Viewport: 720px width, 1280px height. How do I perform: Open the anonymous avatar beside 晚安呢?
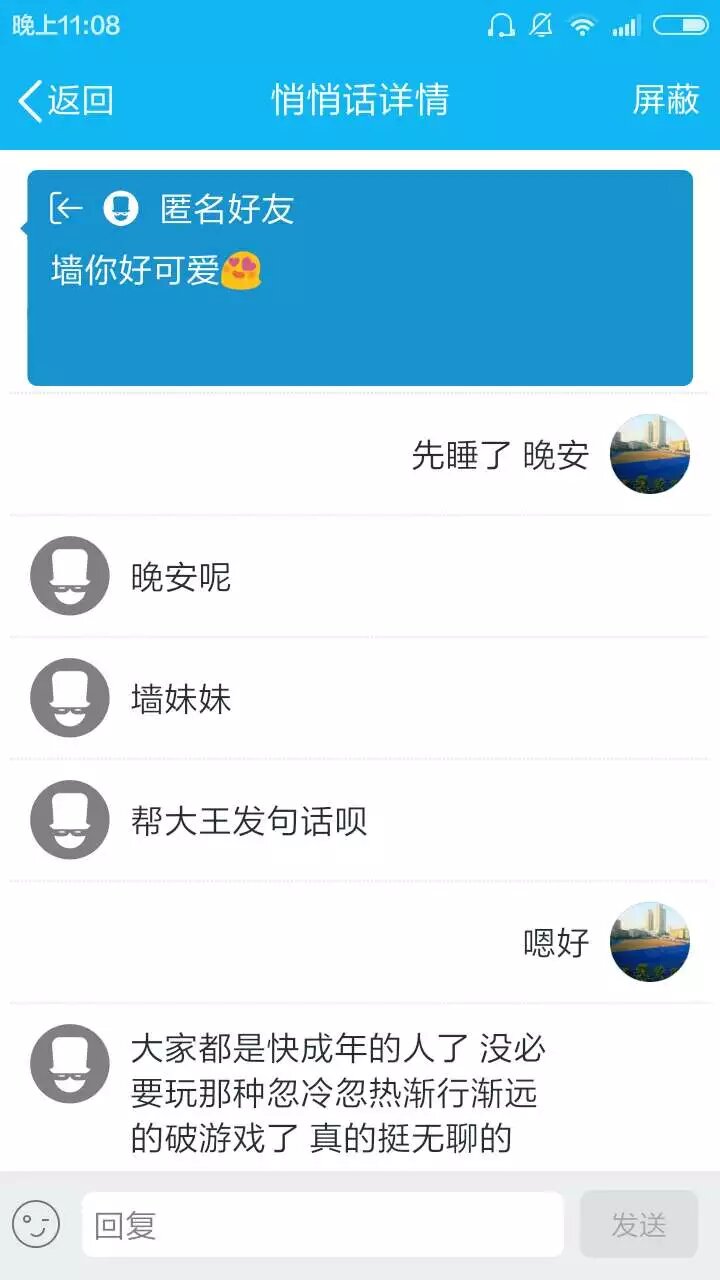click(x=70, y=576)
